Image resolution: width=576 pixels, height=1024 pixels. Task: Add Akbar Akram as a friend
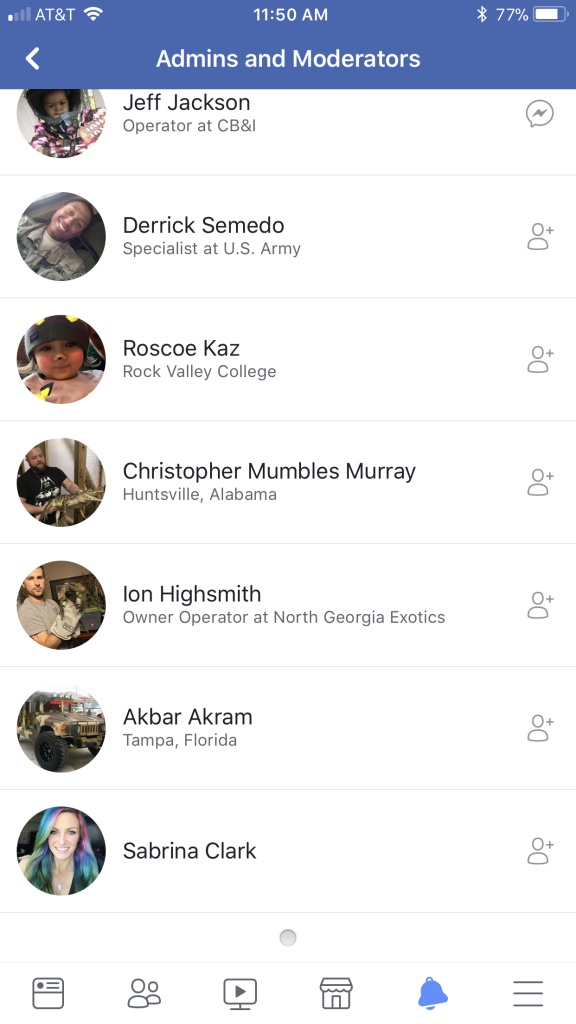[540, 728]
